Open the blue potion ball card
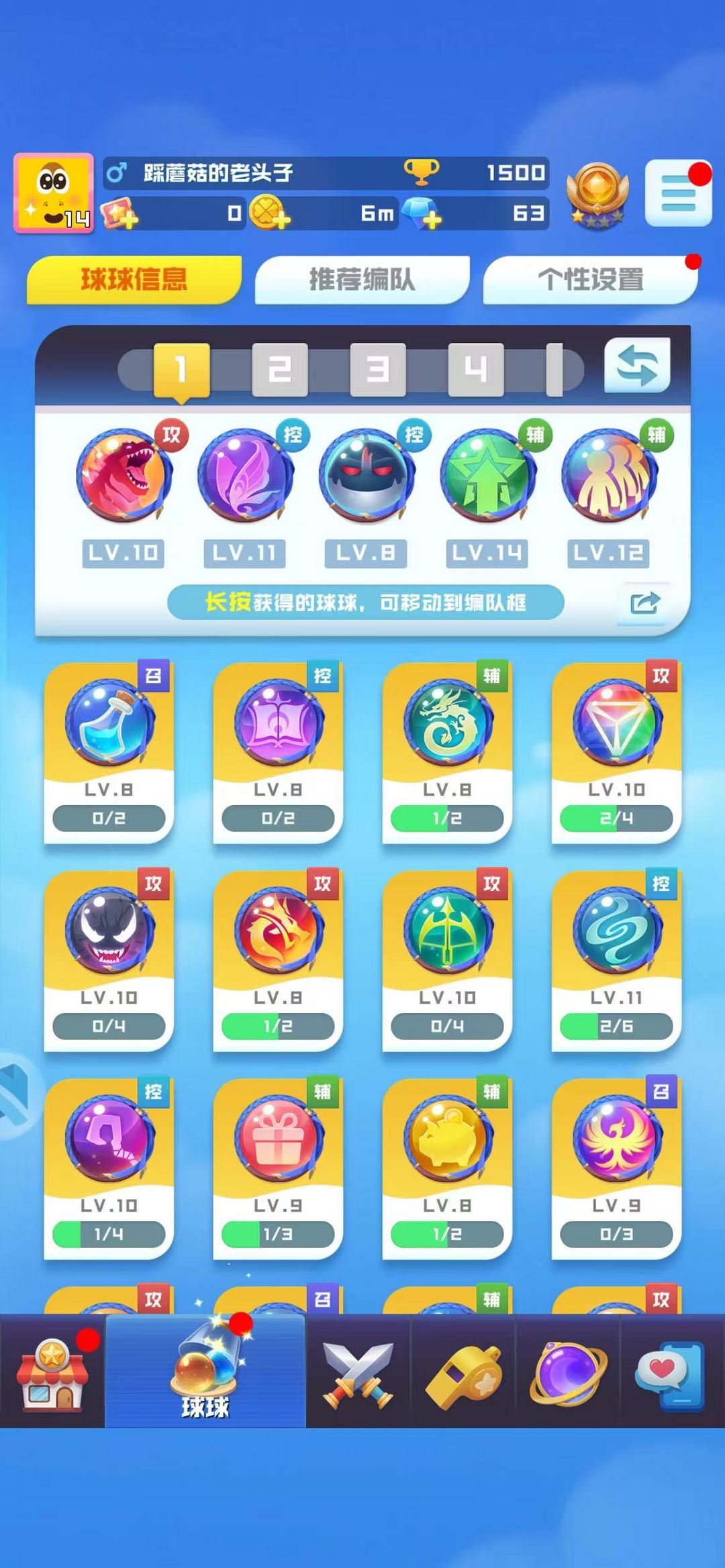Viewport: 725px width, 1568px height. point(109,751)
